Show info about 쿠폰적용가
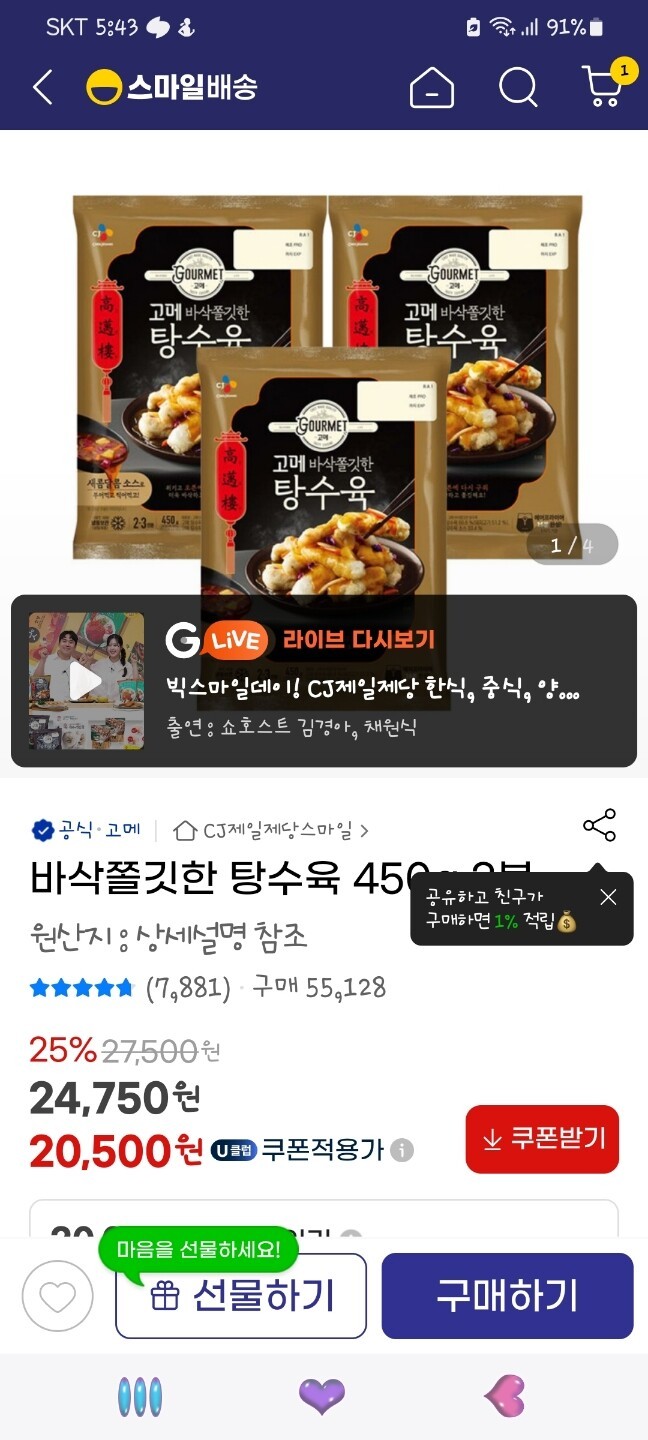Viewport: 648px width, 1440px height. pos(402,1150)
